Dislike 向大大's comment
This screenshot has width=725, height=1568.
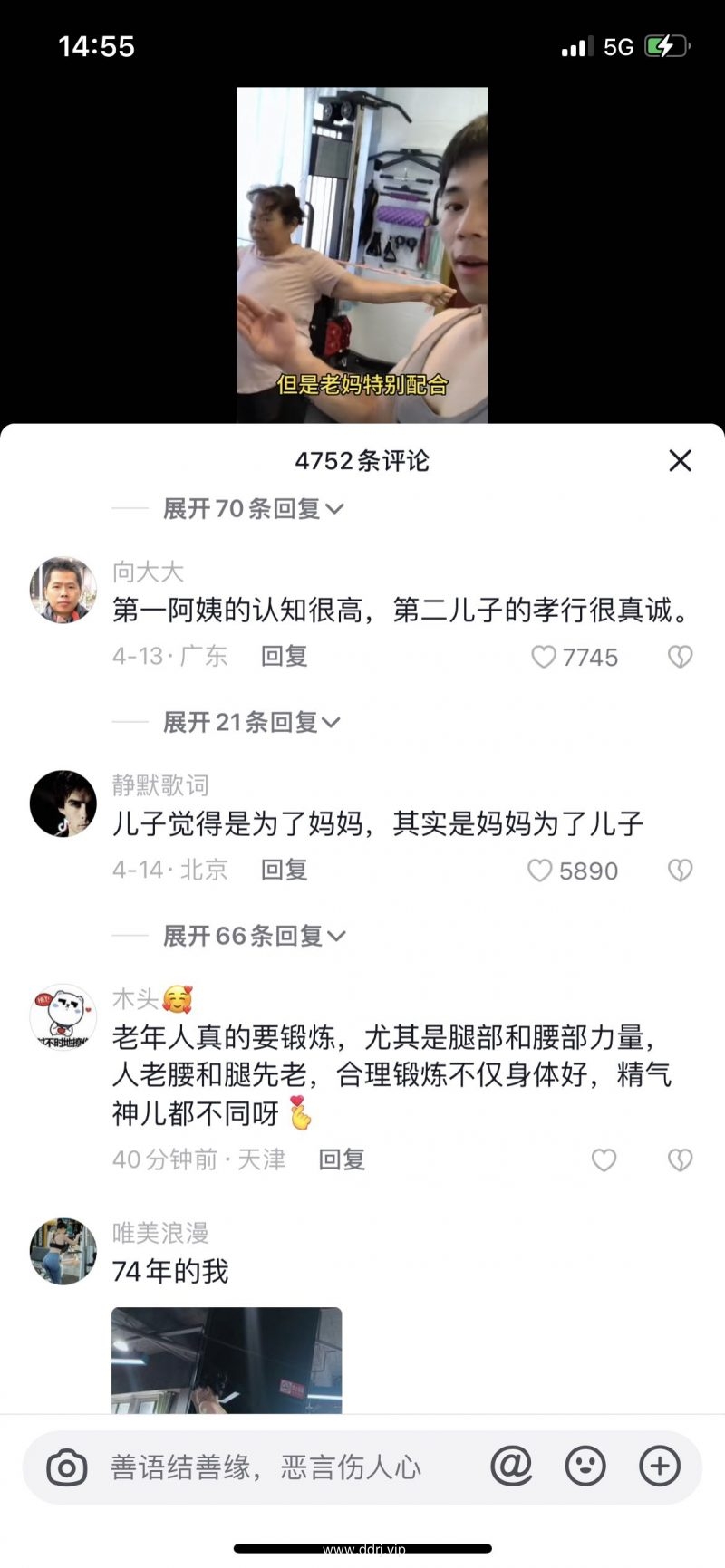pyautogui.click(x=680, y=657)
